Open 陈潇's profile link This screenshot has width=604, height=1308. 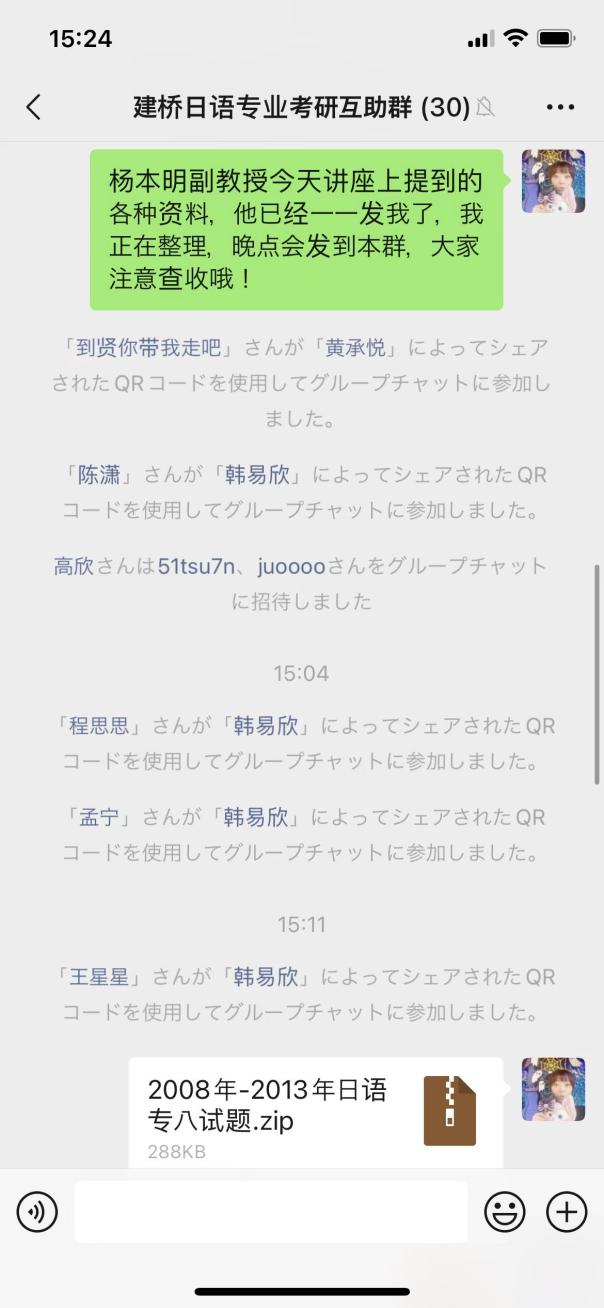pyautogui.click(x=99, y=475)
